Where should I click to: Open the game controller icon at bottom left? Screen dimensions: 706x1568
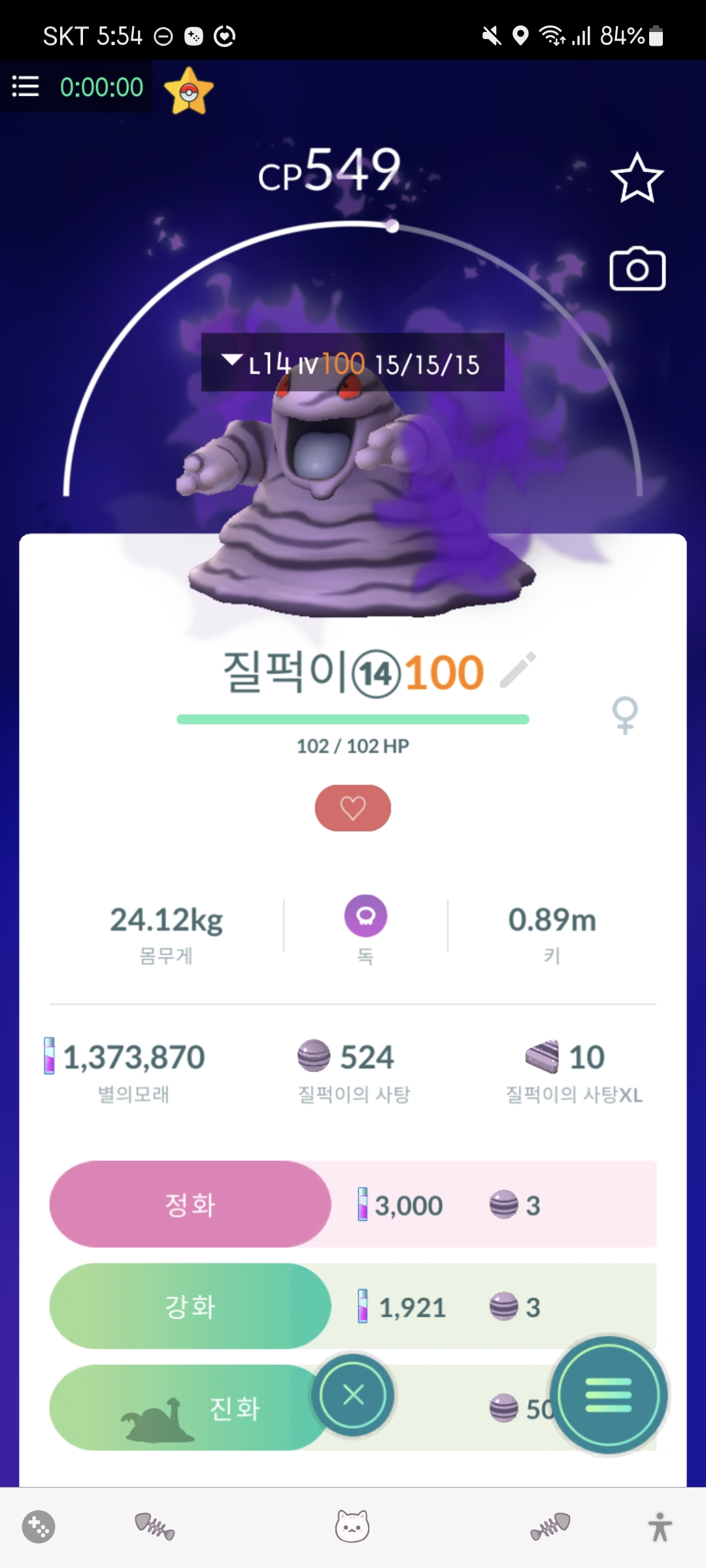point(39,1527)
